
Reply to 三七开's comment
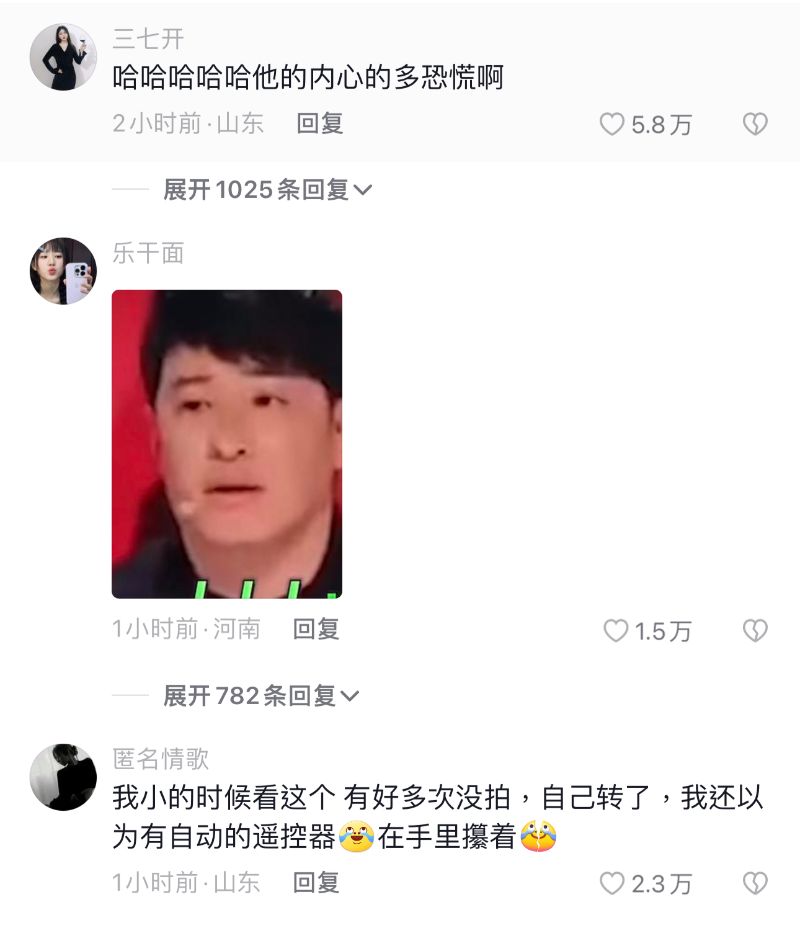(x=320, y=124)
